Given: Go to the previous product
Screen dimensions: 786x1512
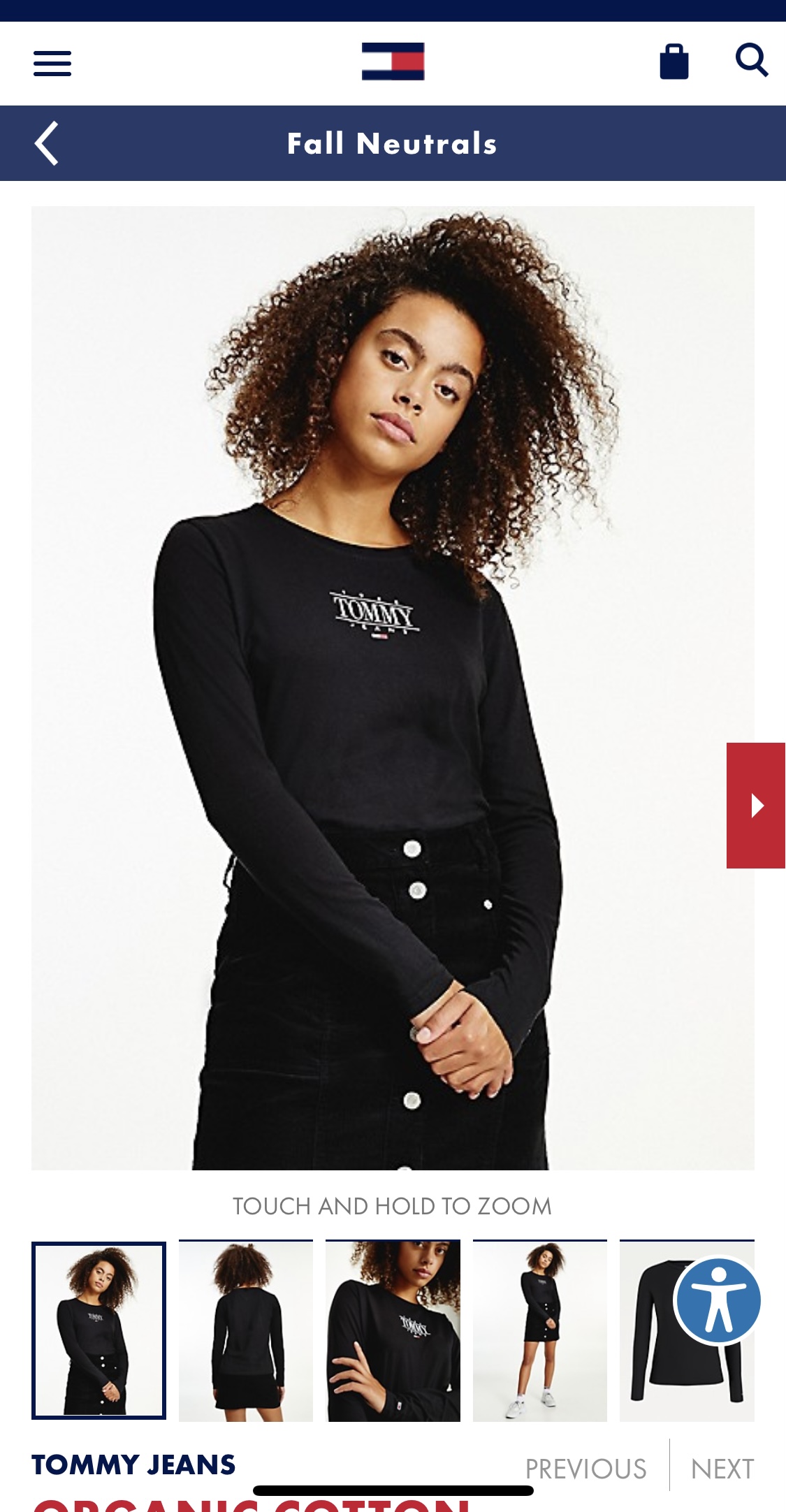Looking at the screenshot, I should (585, 1469).
